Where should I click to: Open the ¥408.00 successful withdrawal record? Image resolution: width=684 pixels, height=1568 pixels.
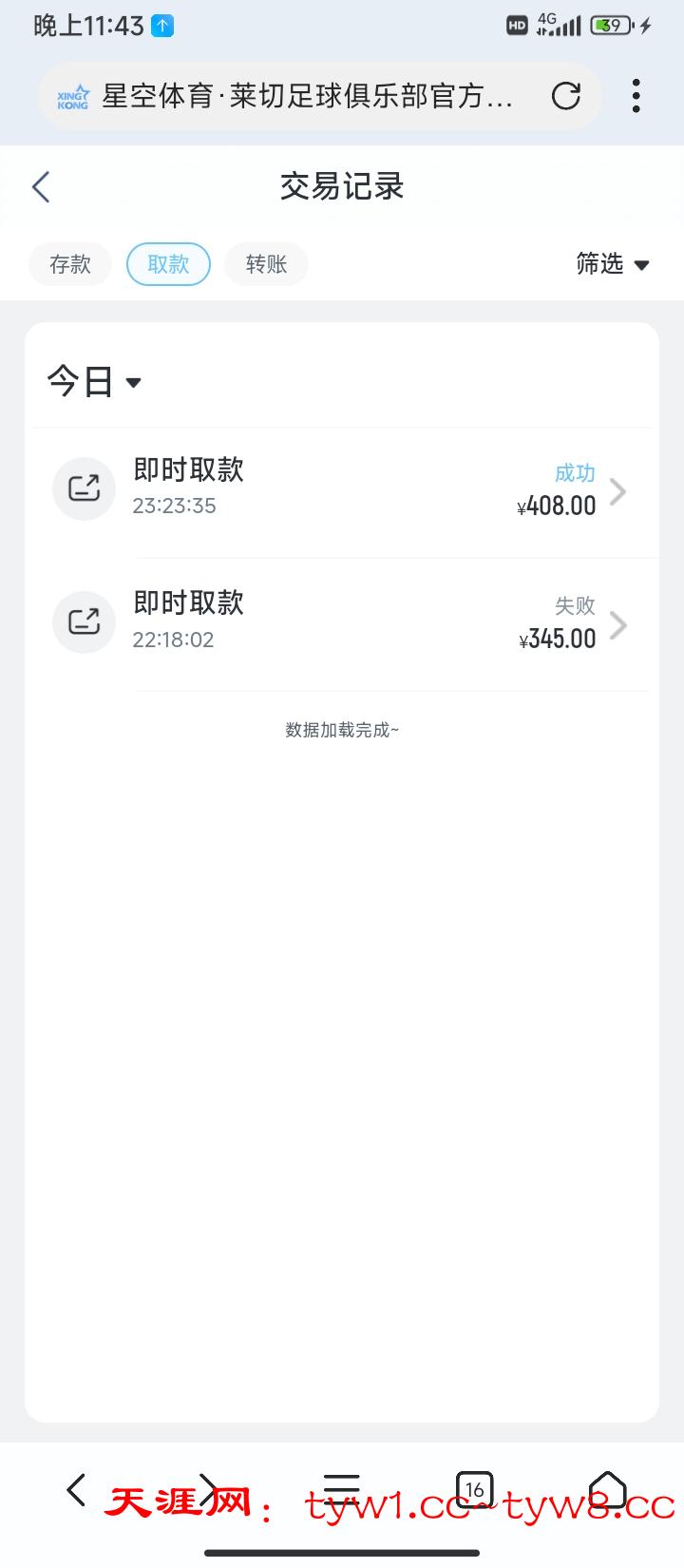[342, 490]
